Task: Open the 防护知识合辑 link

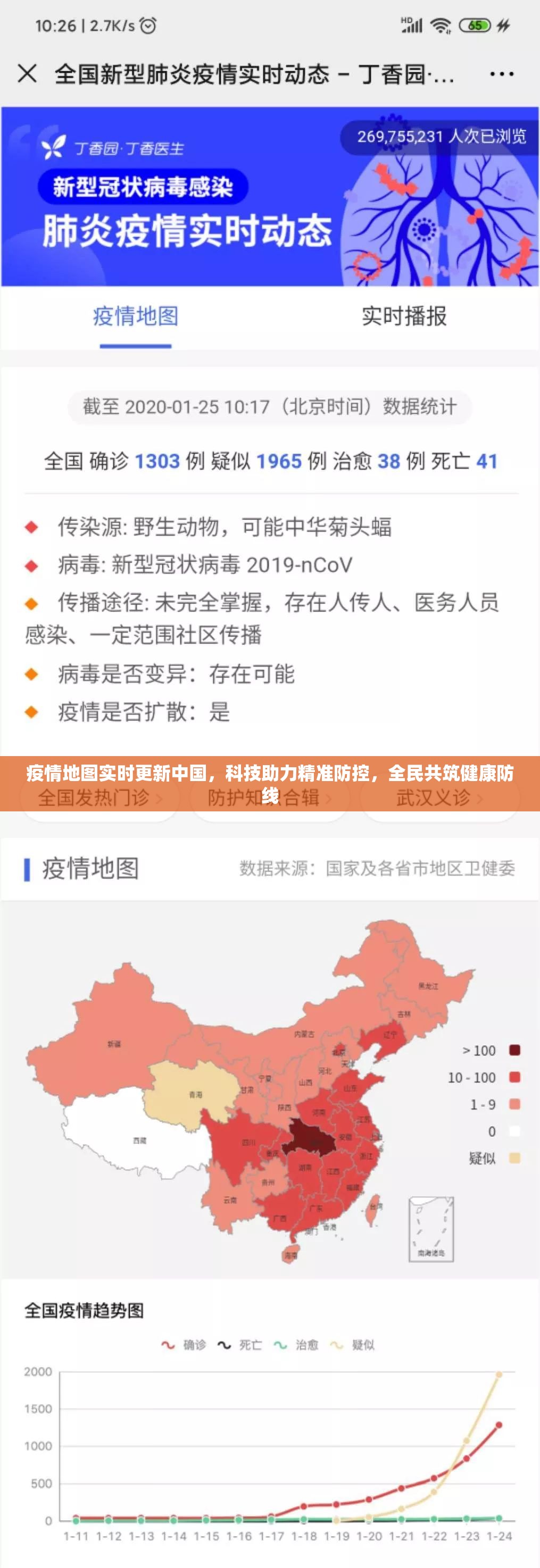Action: coord(270,798)
